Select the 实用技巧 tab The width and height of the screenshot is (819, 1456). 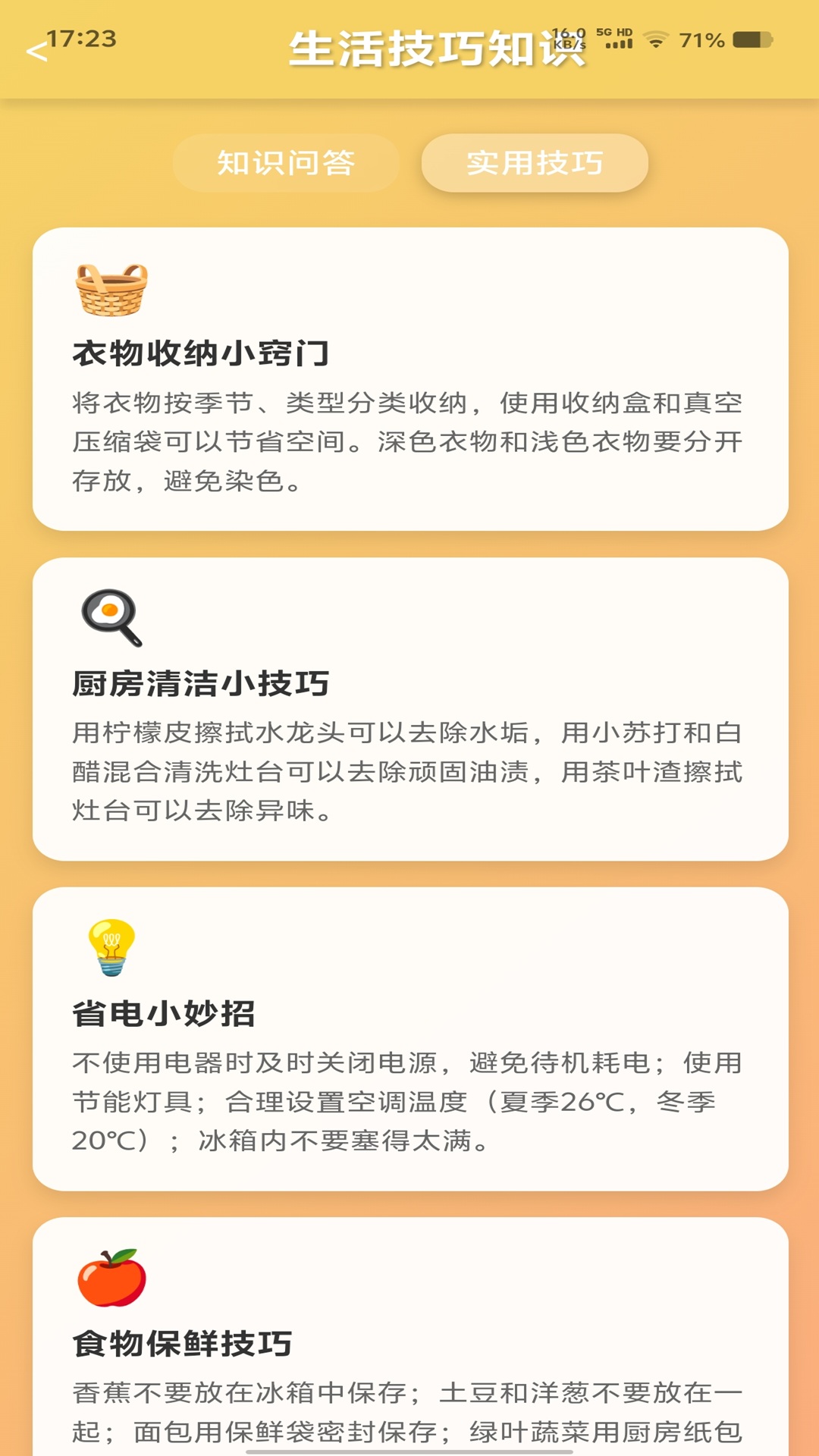(535, 162)
